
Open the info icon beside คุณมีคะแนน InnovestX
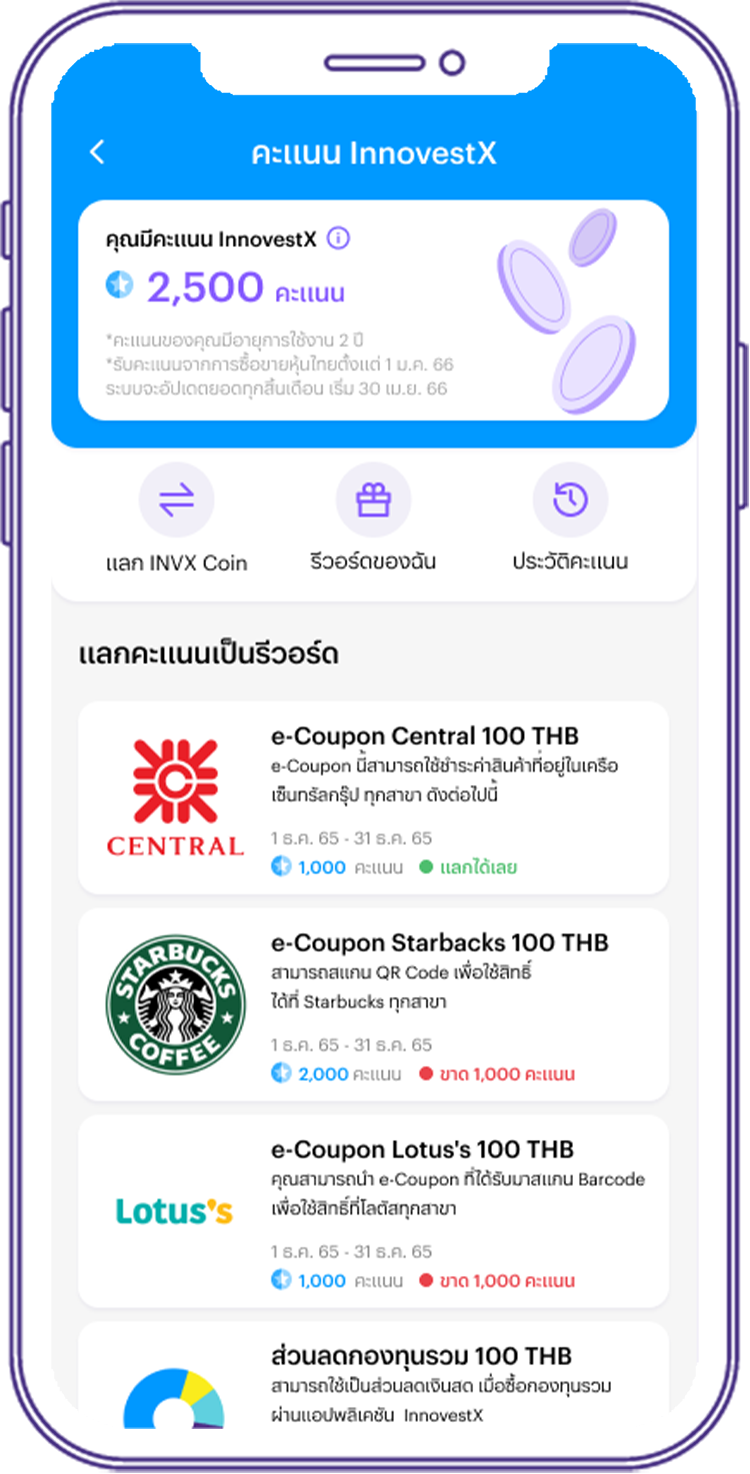tap(338, 239)
